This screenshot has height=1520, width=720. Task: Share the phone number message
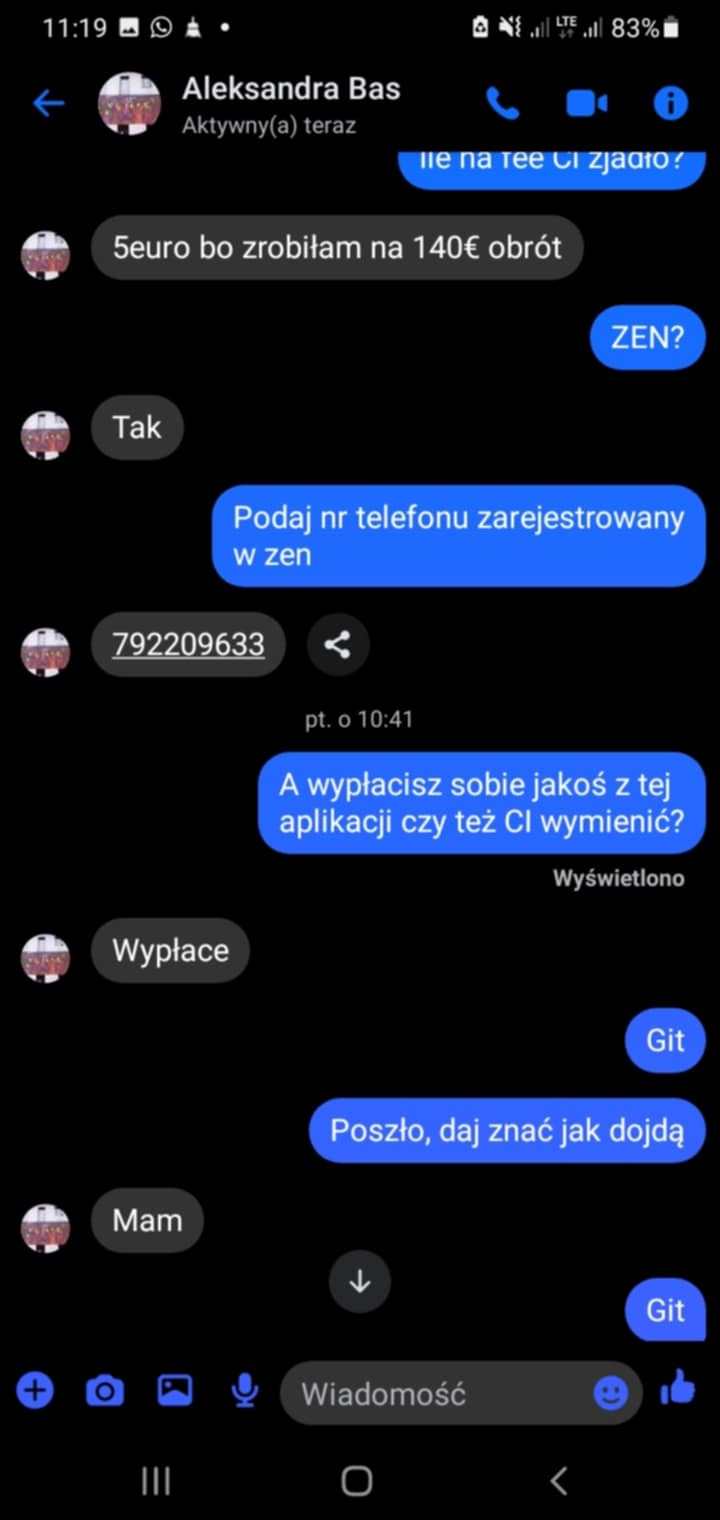[338, 645]
